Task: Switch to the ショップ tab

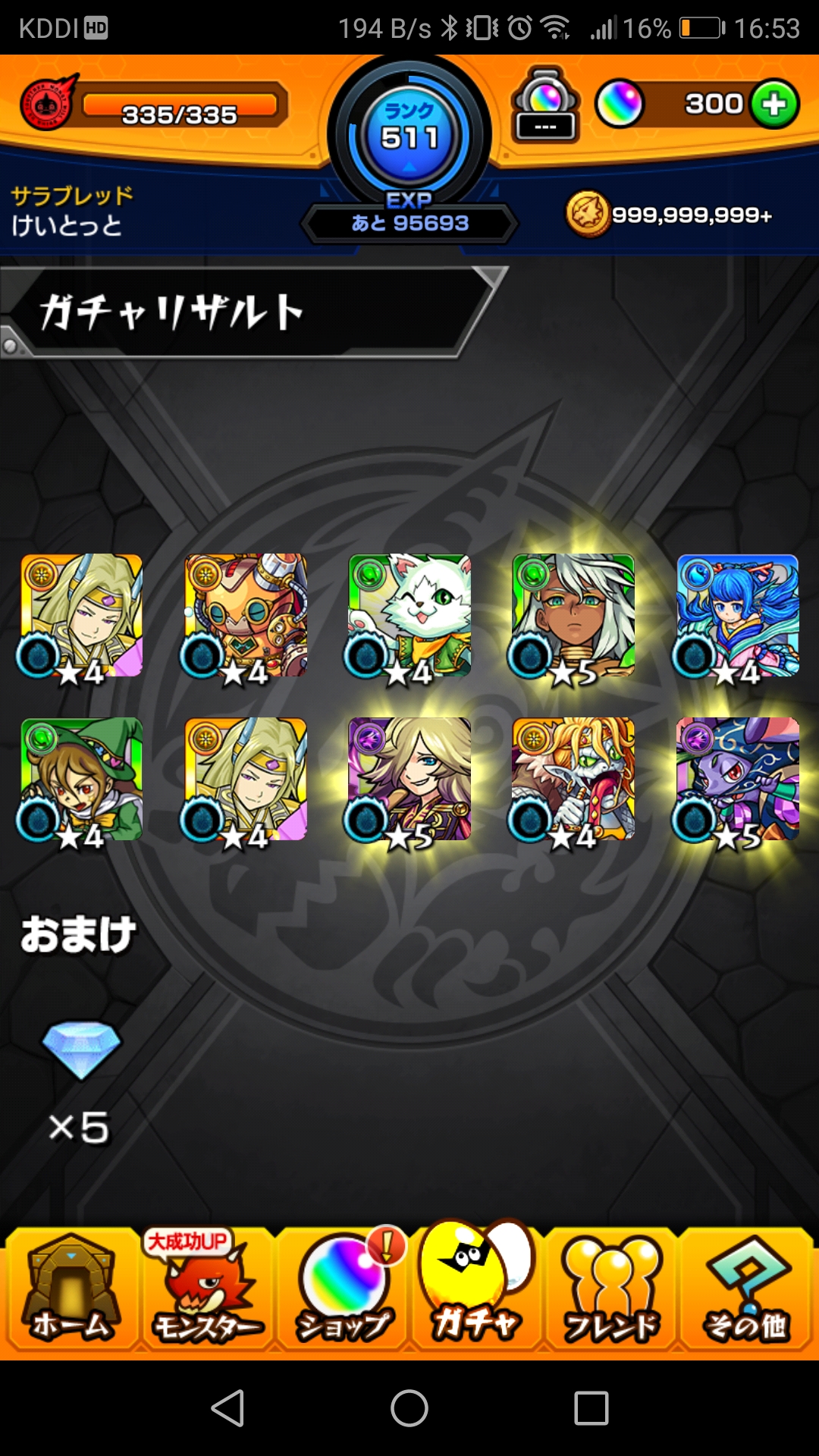Action: [x=343, y=1289]
